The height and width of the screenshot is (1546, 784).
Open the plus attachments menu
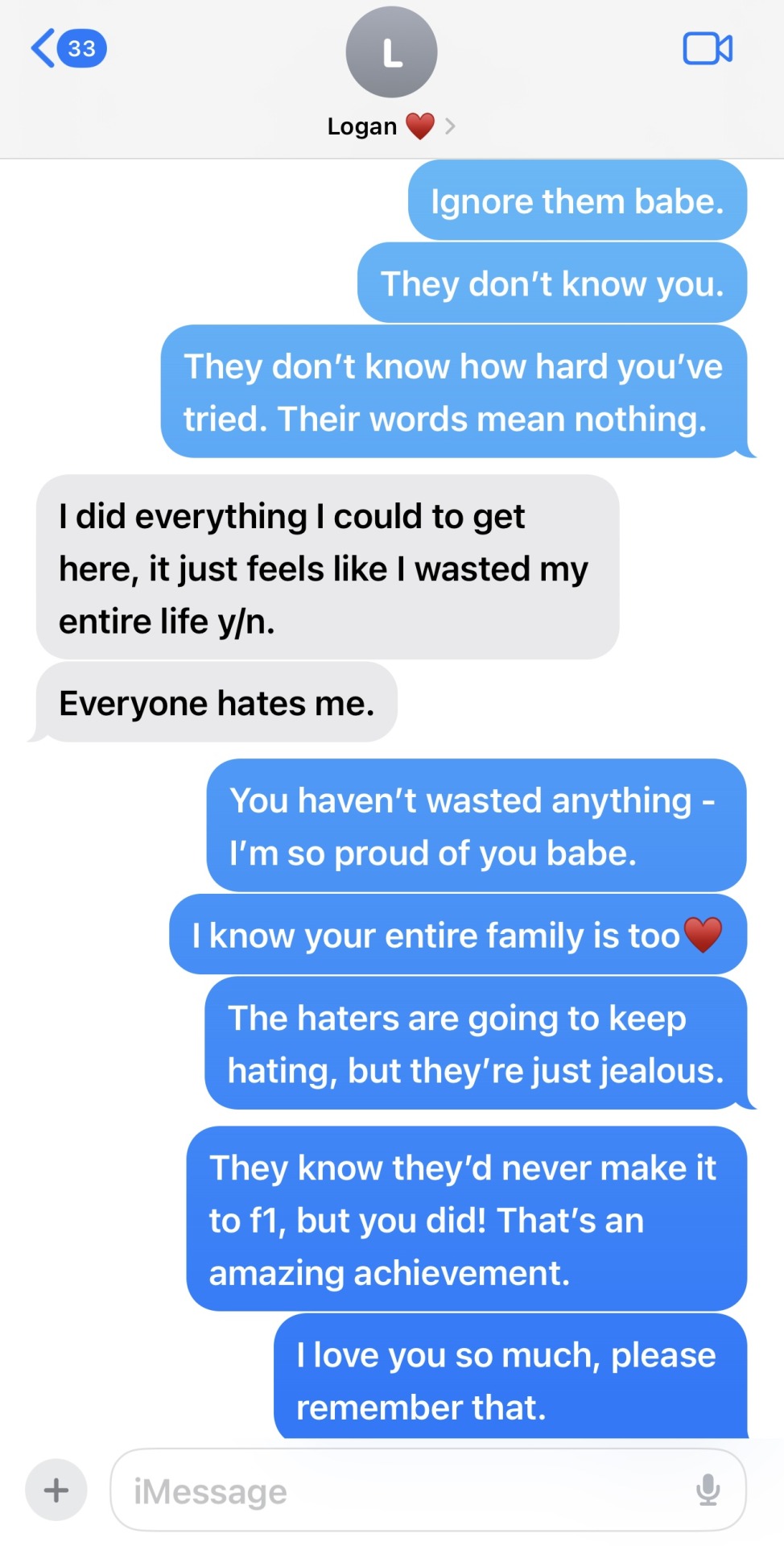click(56, 1490)
